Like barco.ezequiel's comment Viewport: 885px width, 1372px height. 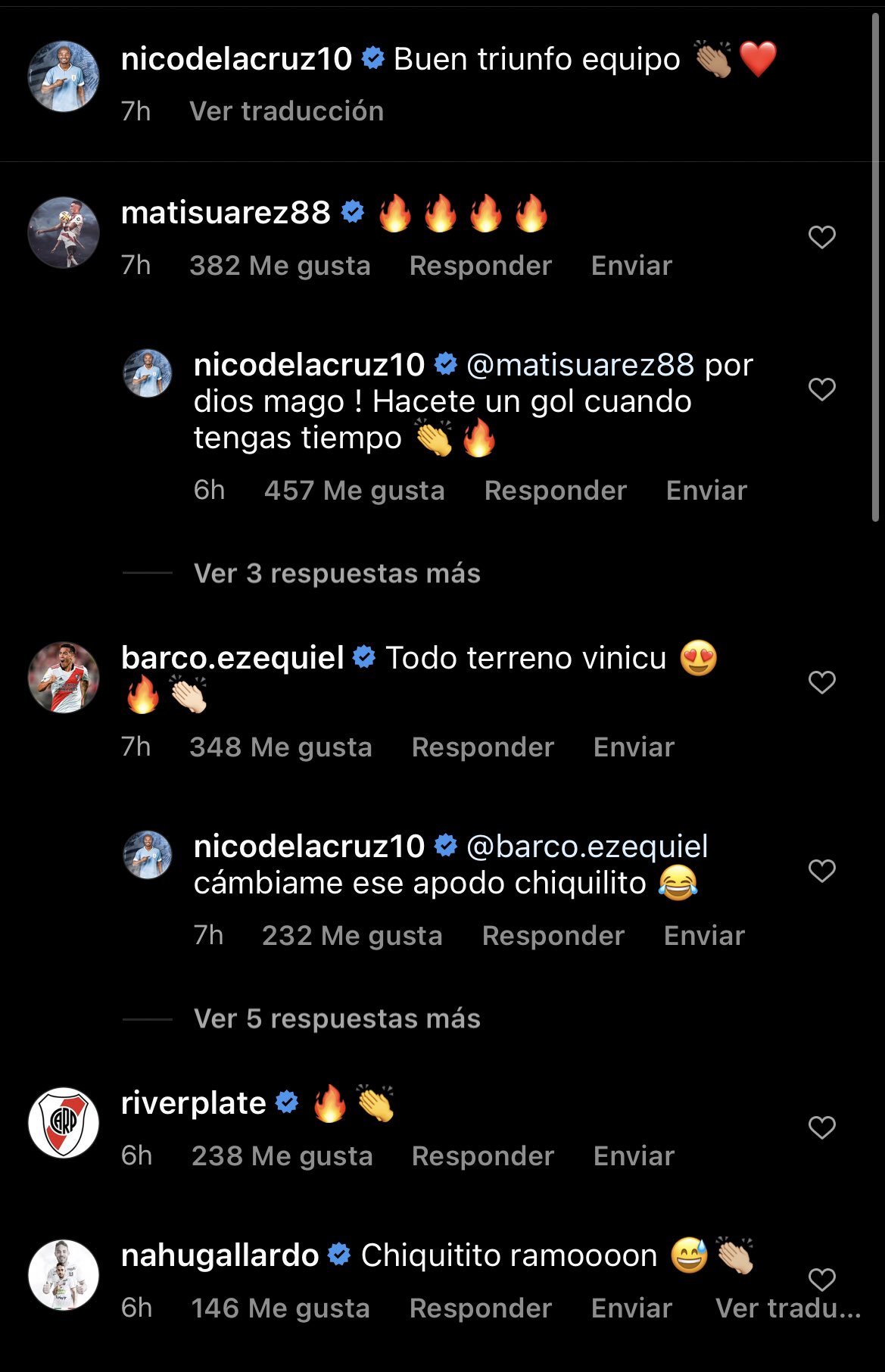821,682
